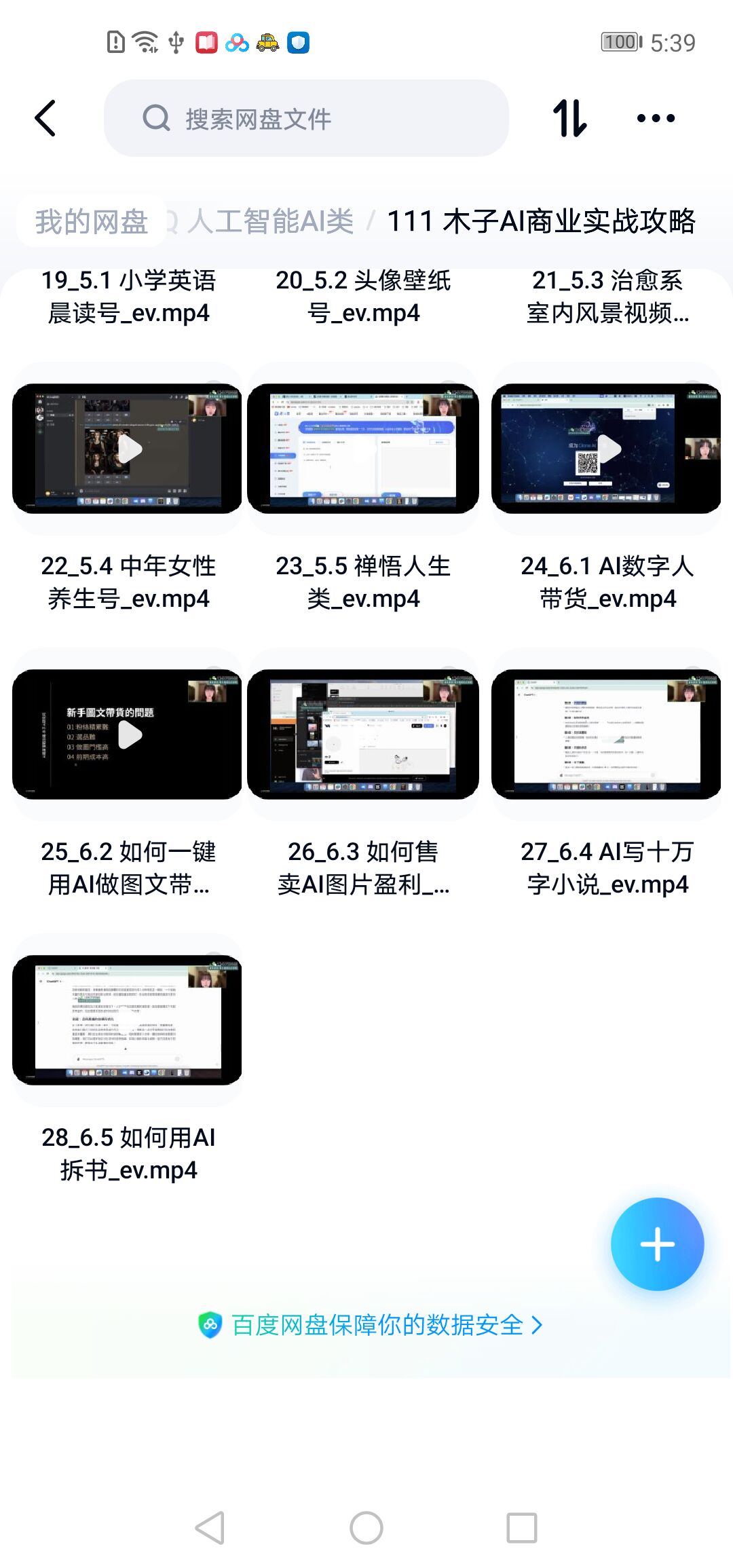
Task: Open the video 24_6.1 AI数字人带货
Action: pos(606,449)
